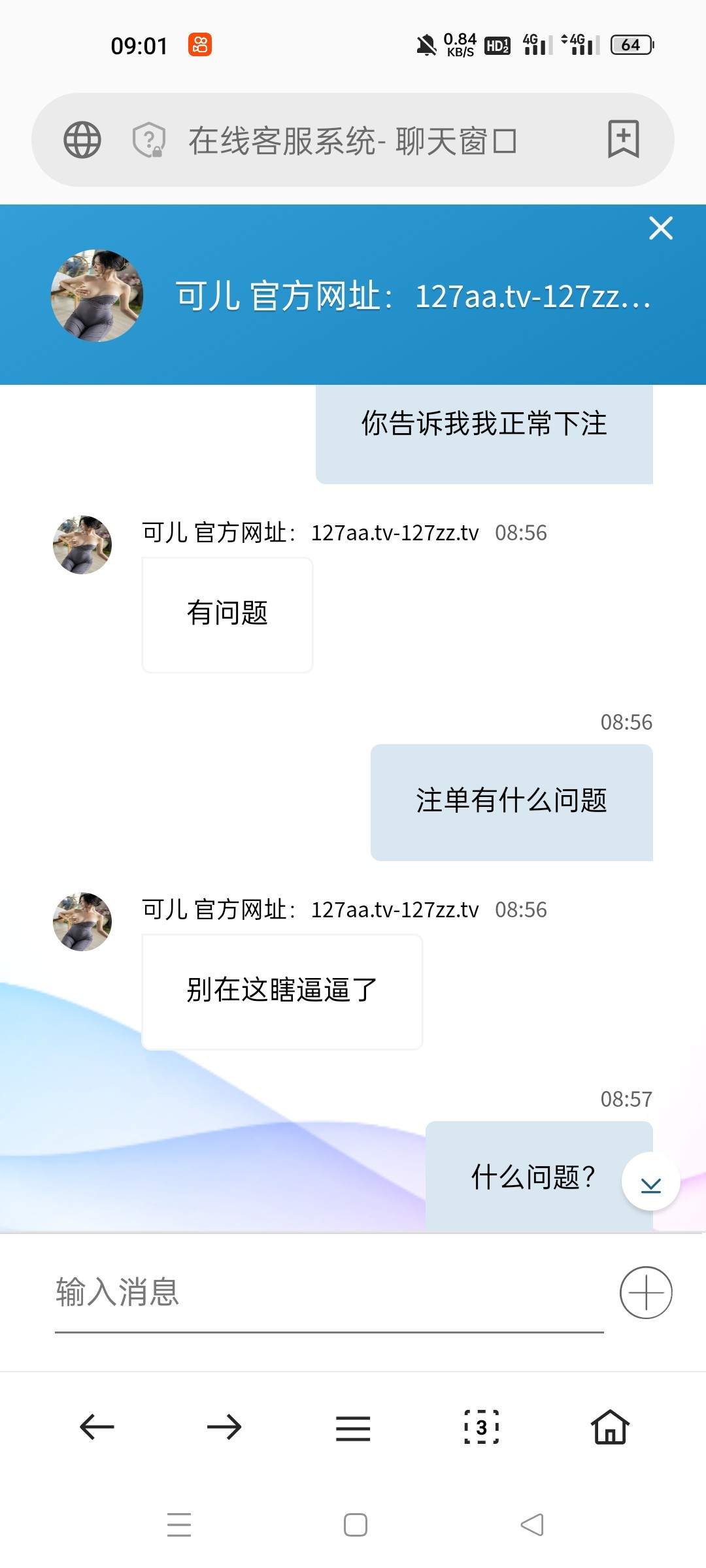
Task: Open recent apps from the system navigation bar
Action: pyautogui.click(x=178, y=1525)
